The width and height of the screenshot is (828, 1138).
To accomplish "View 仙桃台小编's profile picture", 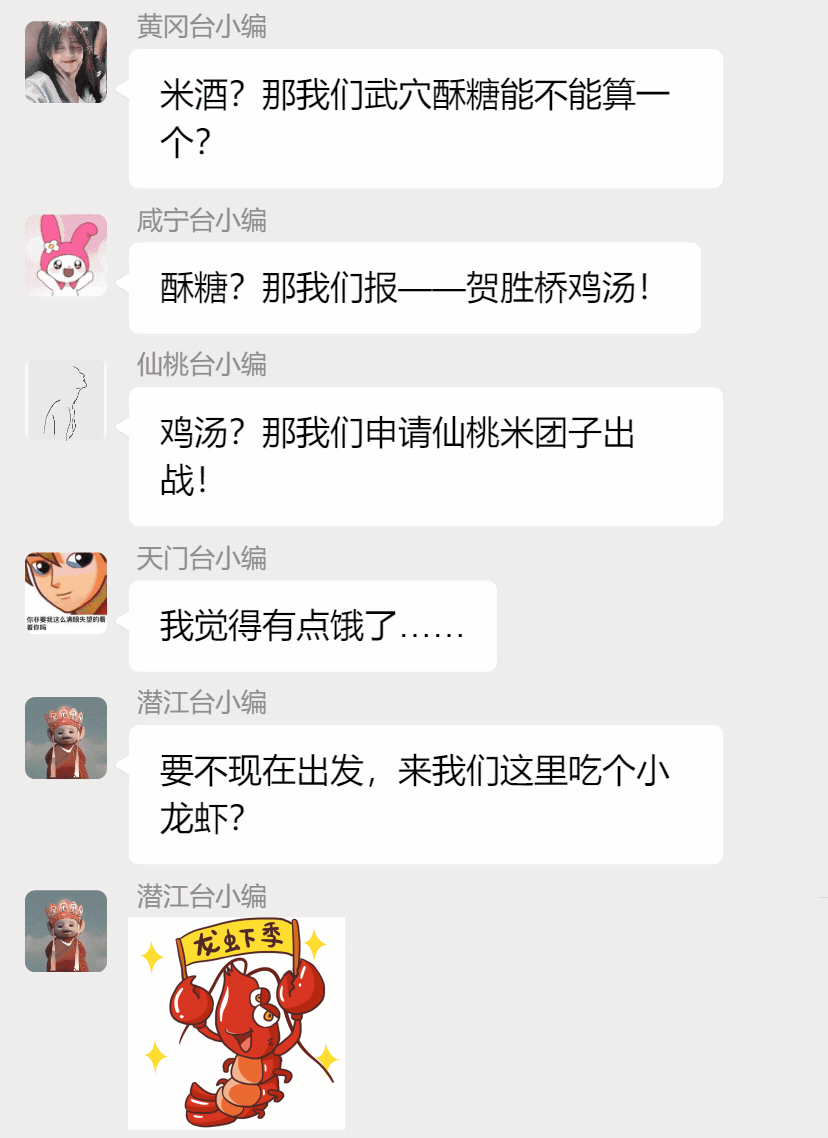I will coord(66,400).
